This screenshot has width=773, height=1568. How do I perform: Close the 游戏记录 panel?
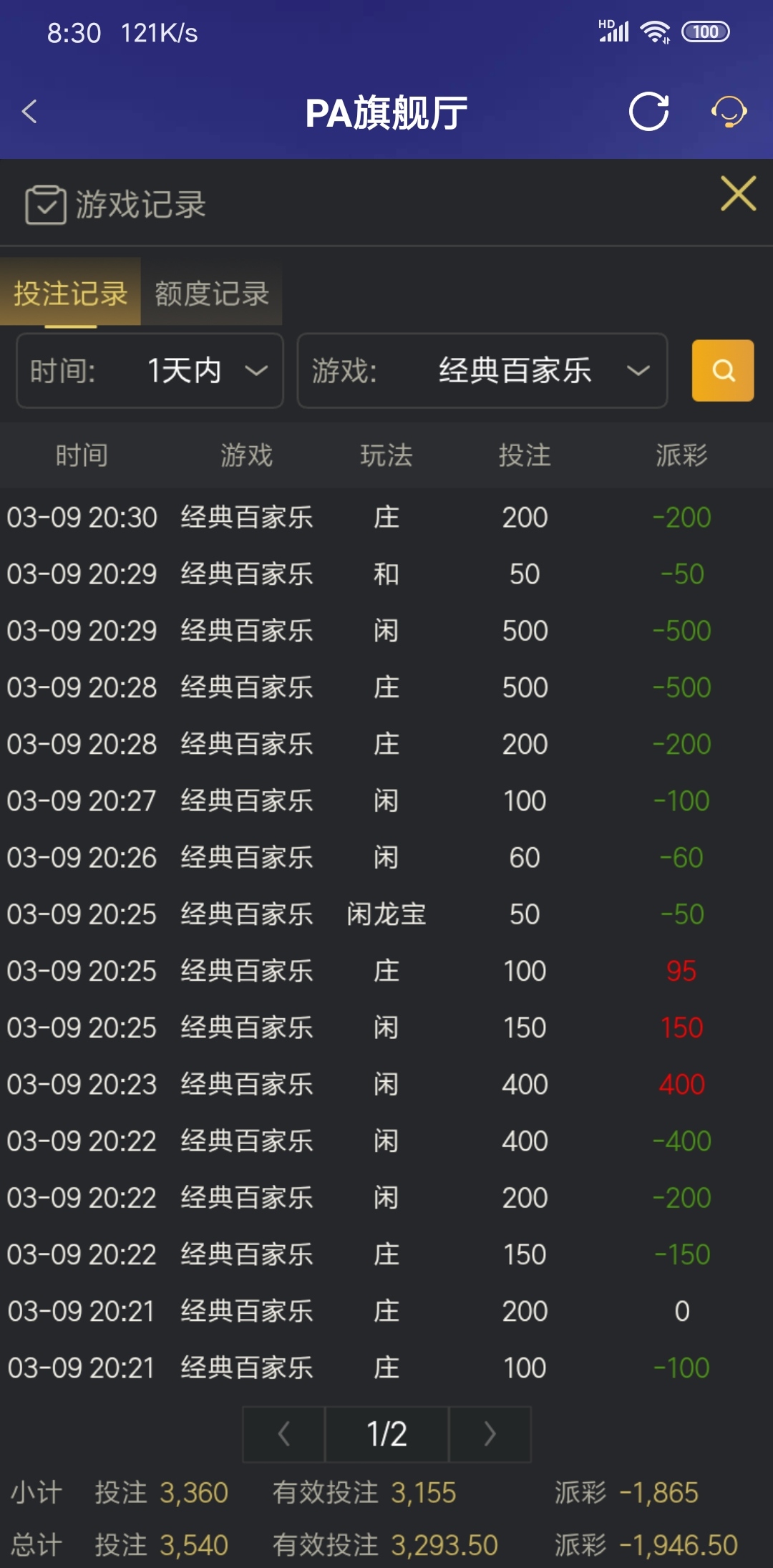pos(738,193)
